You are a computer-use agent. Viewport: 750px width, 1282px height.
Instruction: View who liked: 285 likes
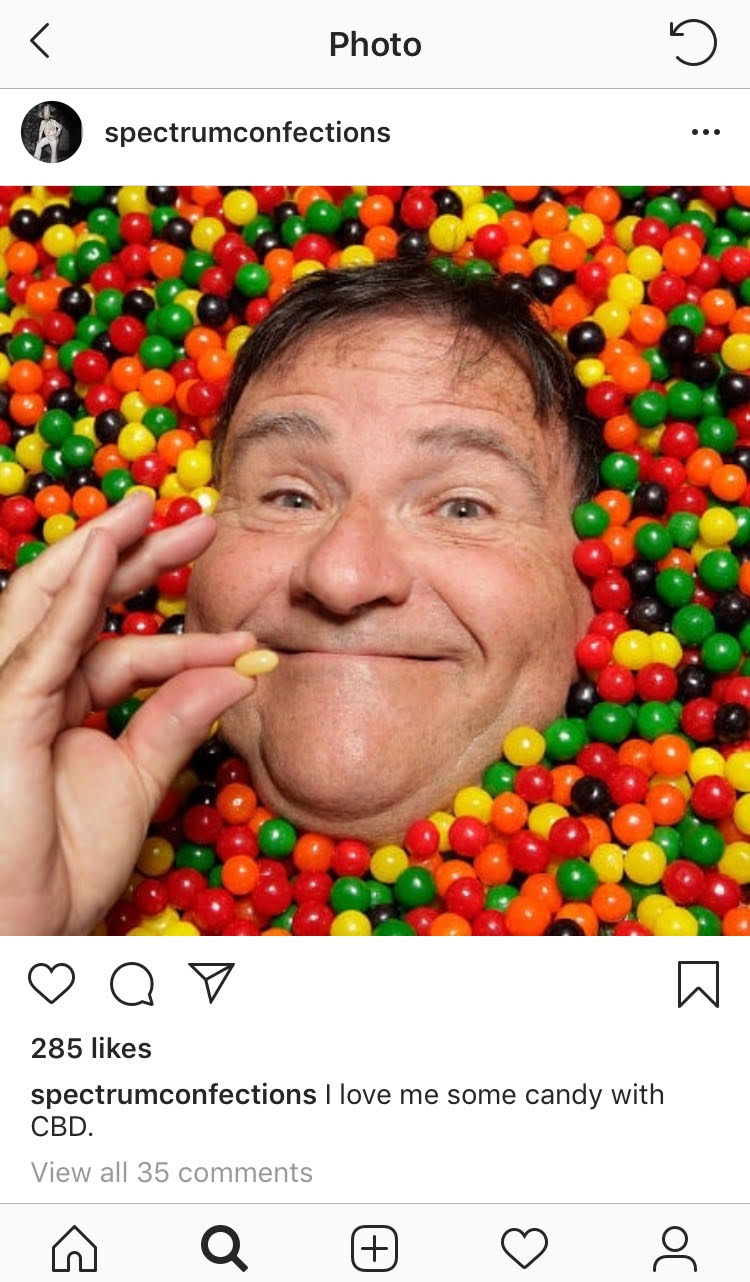pos(91,1048)
